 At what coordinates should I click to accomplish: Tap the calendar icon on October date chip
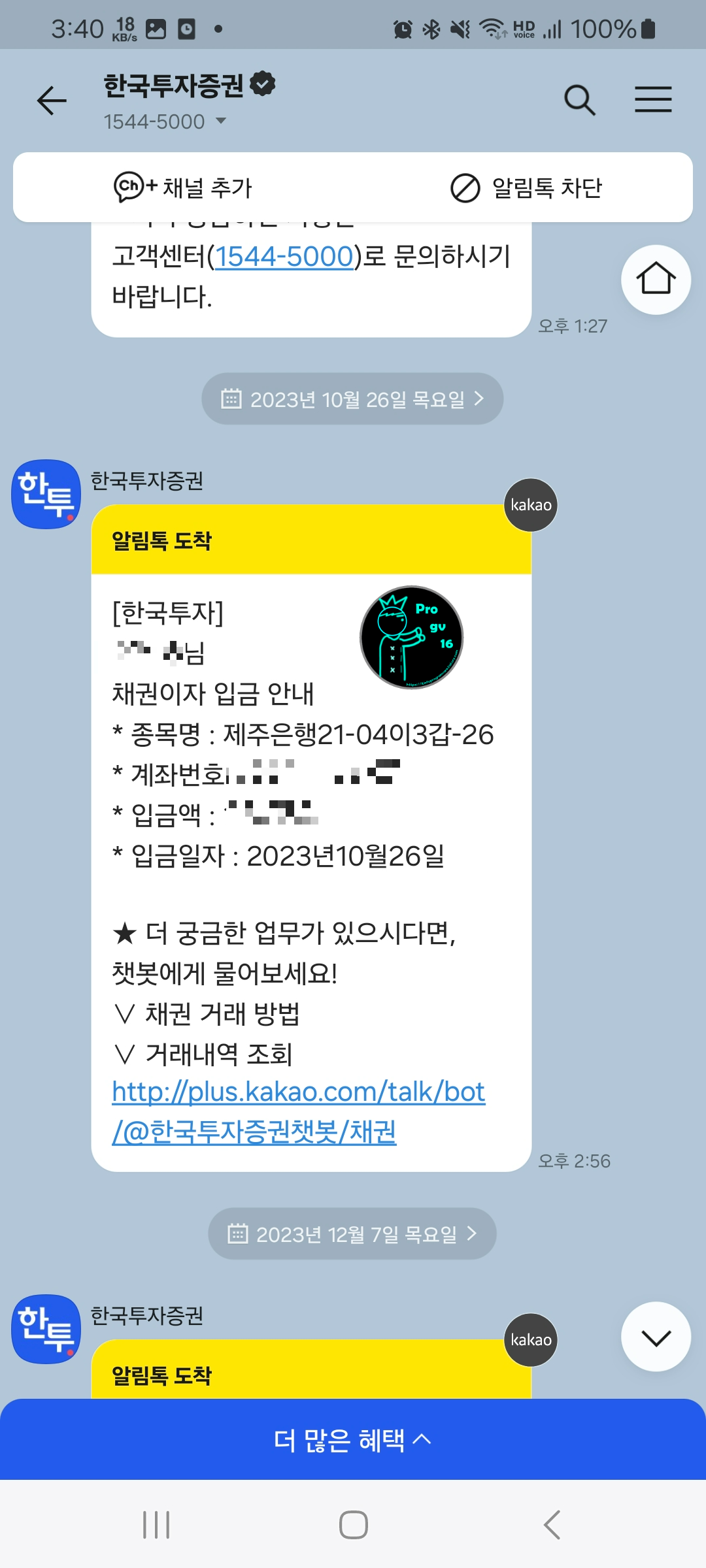point(232,399)
